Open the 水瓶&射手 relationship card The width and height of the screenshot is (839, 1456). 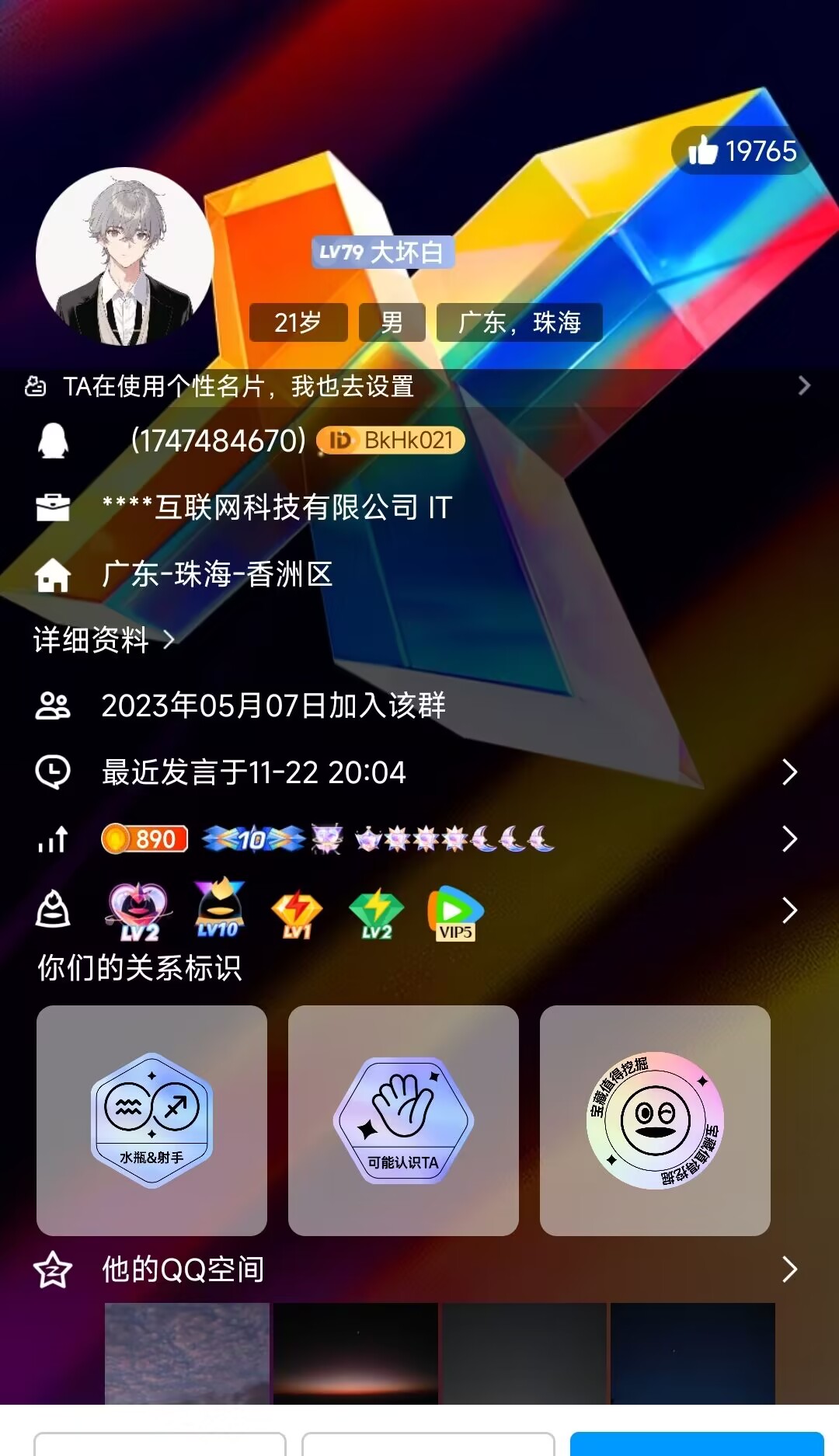point(151,1120)
